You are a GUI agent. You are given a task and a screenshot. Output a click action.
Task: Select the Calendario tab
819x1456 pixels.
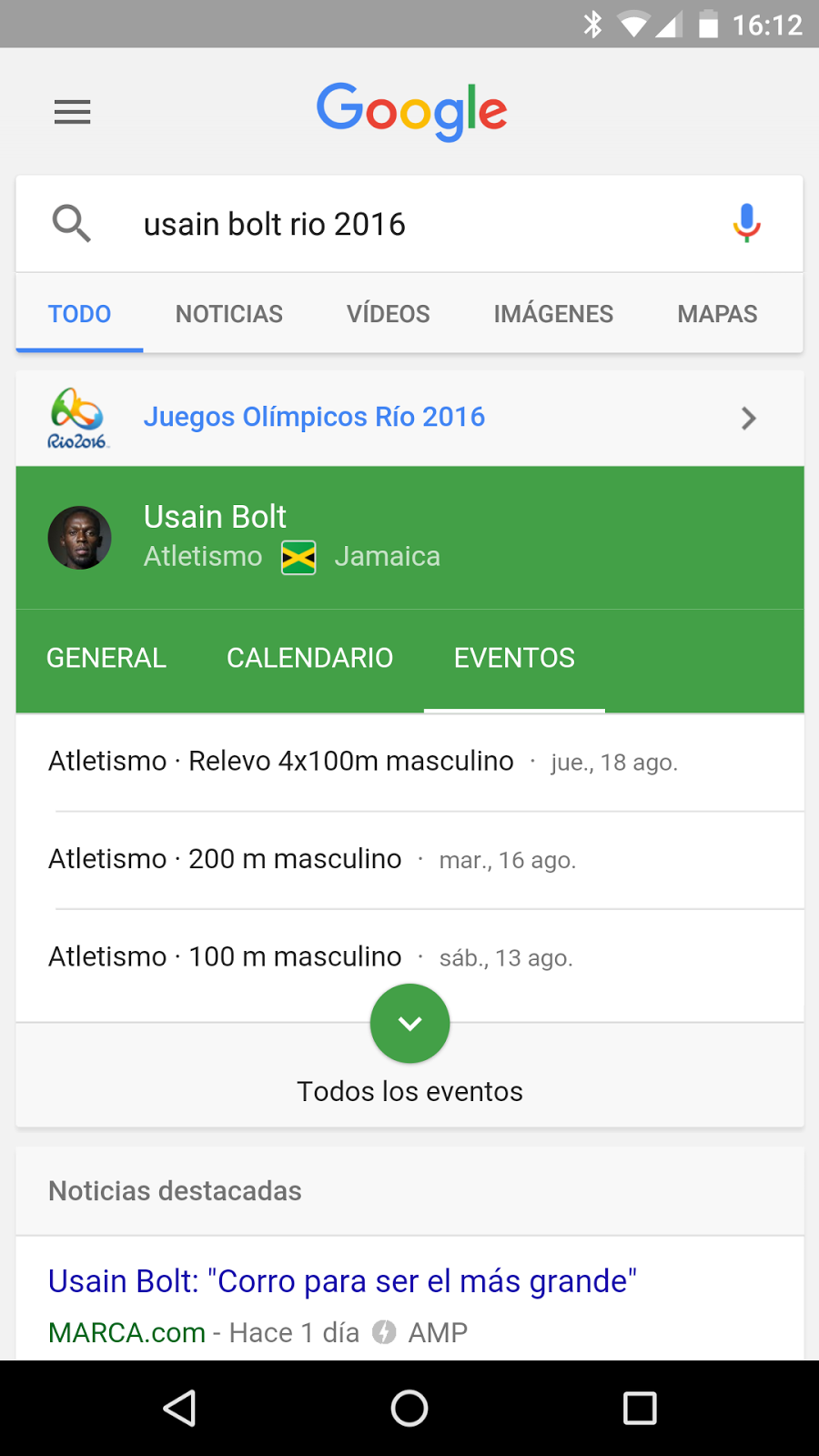[309, 658]
